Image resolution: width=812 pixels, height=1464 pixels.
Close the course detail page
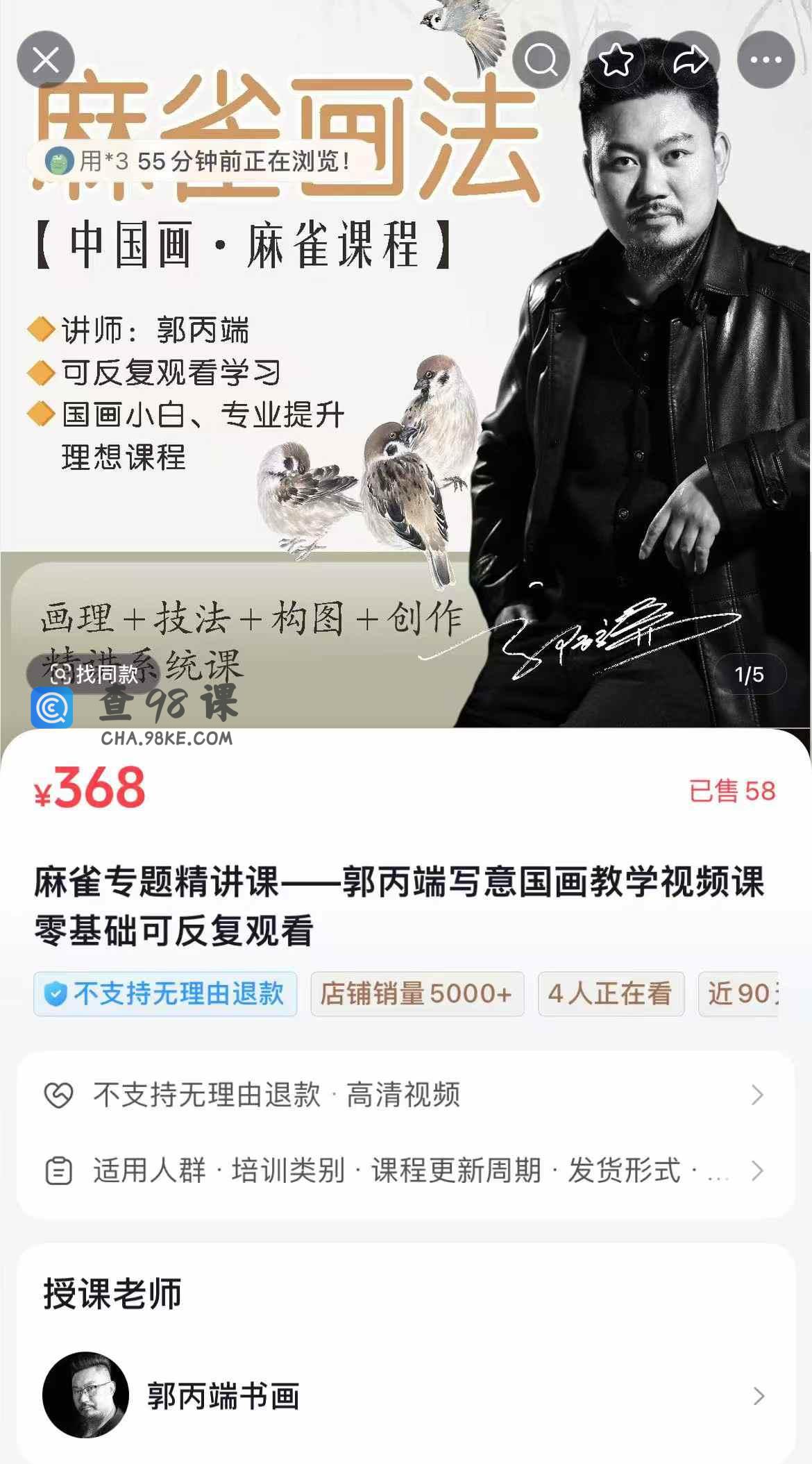[46, 60]
